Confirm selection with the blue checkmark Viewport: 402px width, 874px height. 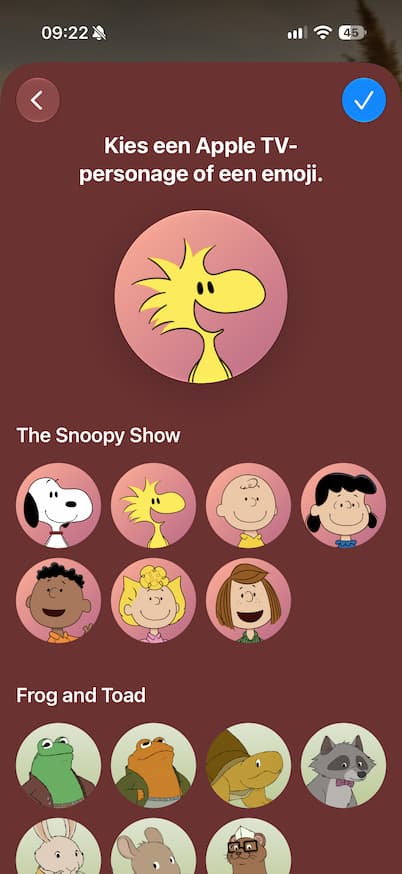point(364,100)
